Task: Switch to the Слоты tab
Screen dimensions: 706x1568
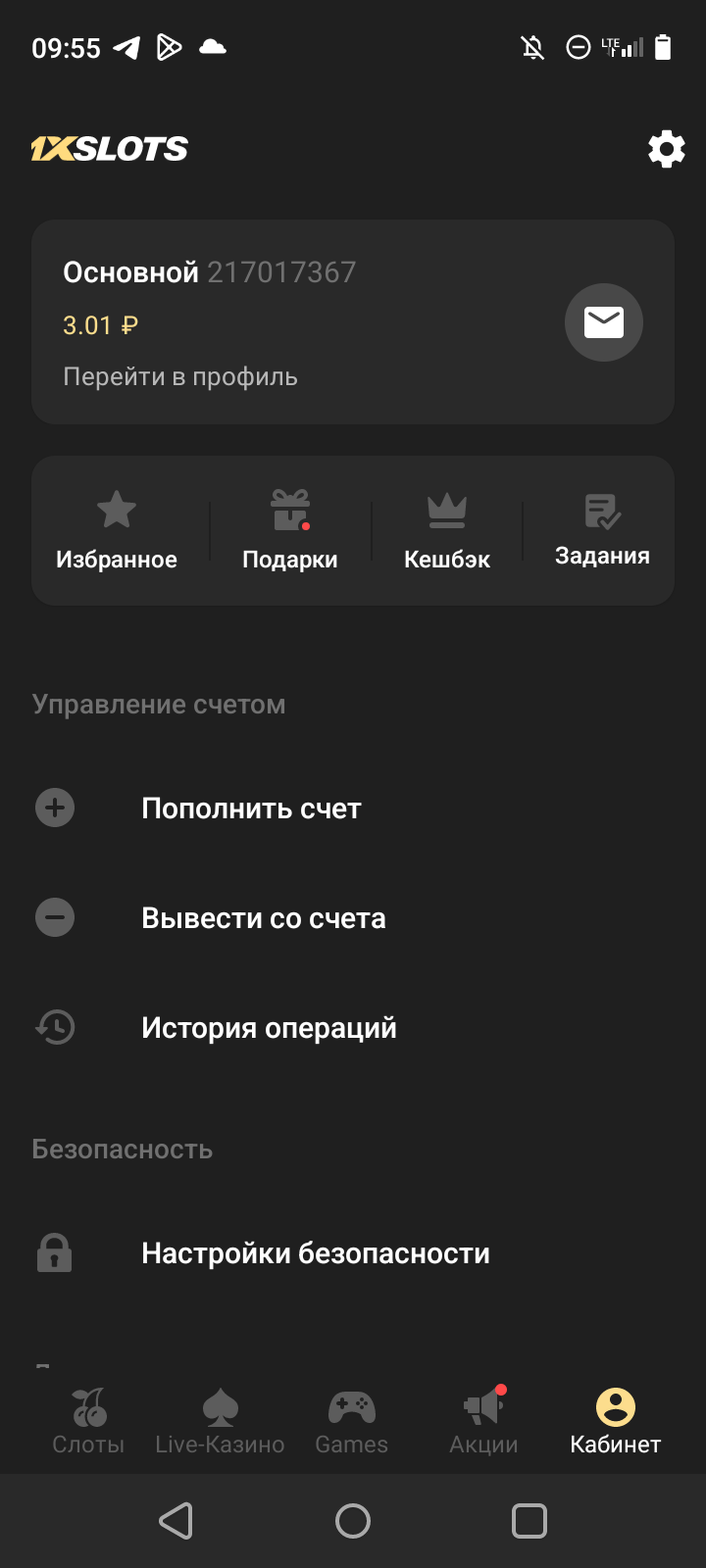Action: pyautogui.click(x=88, y=1421)
